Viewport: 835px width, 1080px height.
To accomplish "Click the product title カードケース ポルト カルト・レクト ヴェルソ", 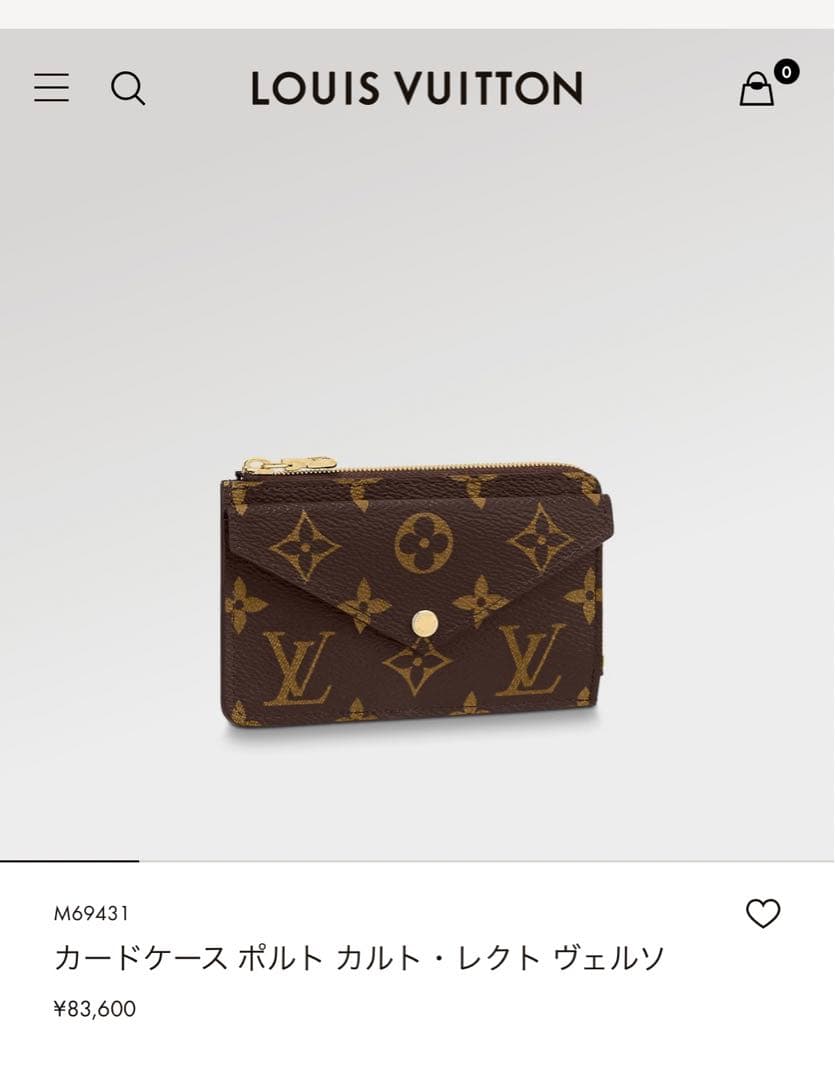I will pos(356,958).
